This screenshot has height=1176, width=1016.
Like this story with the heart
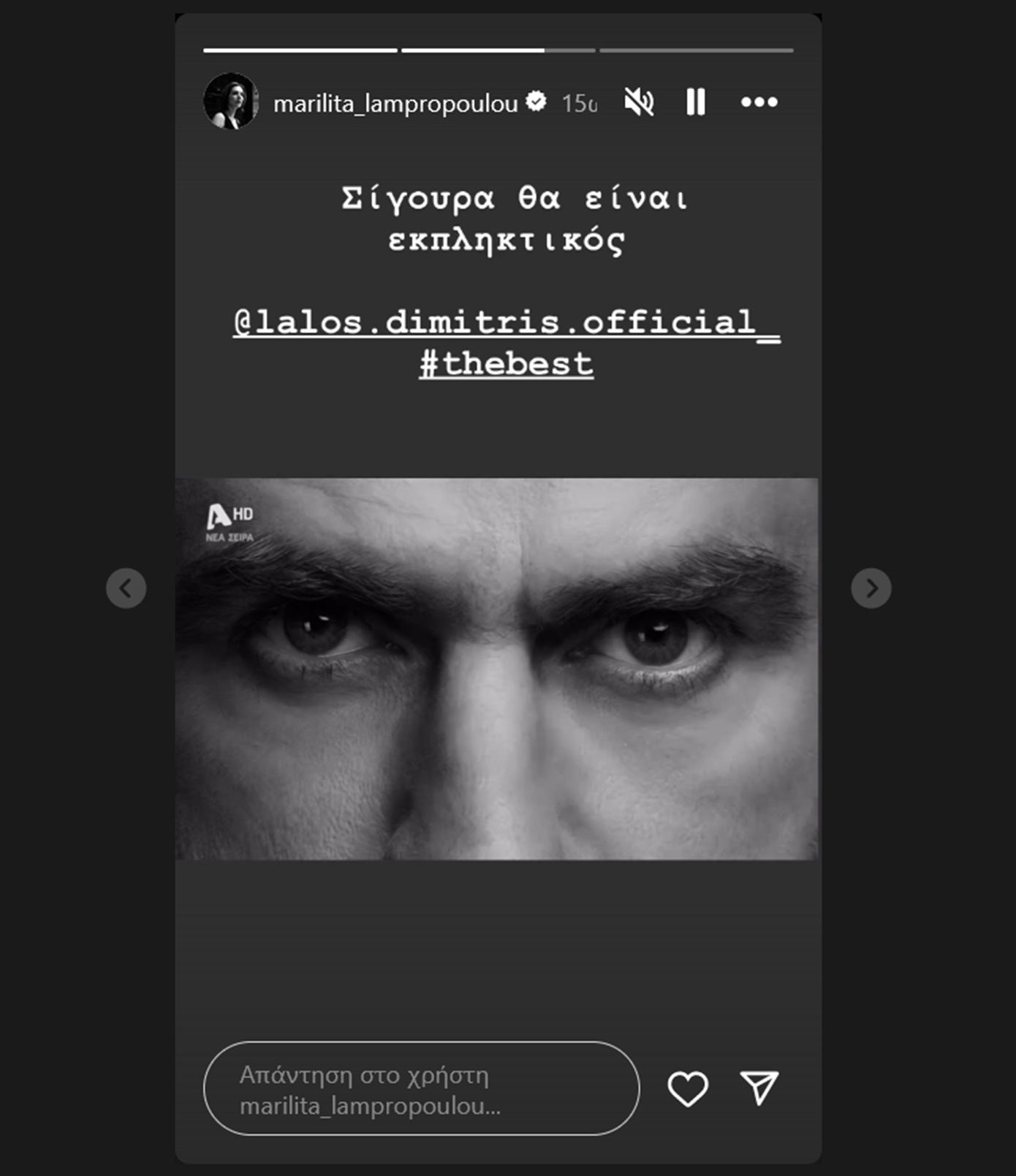tap(688, 1088)
